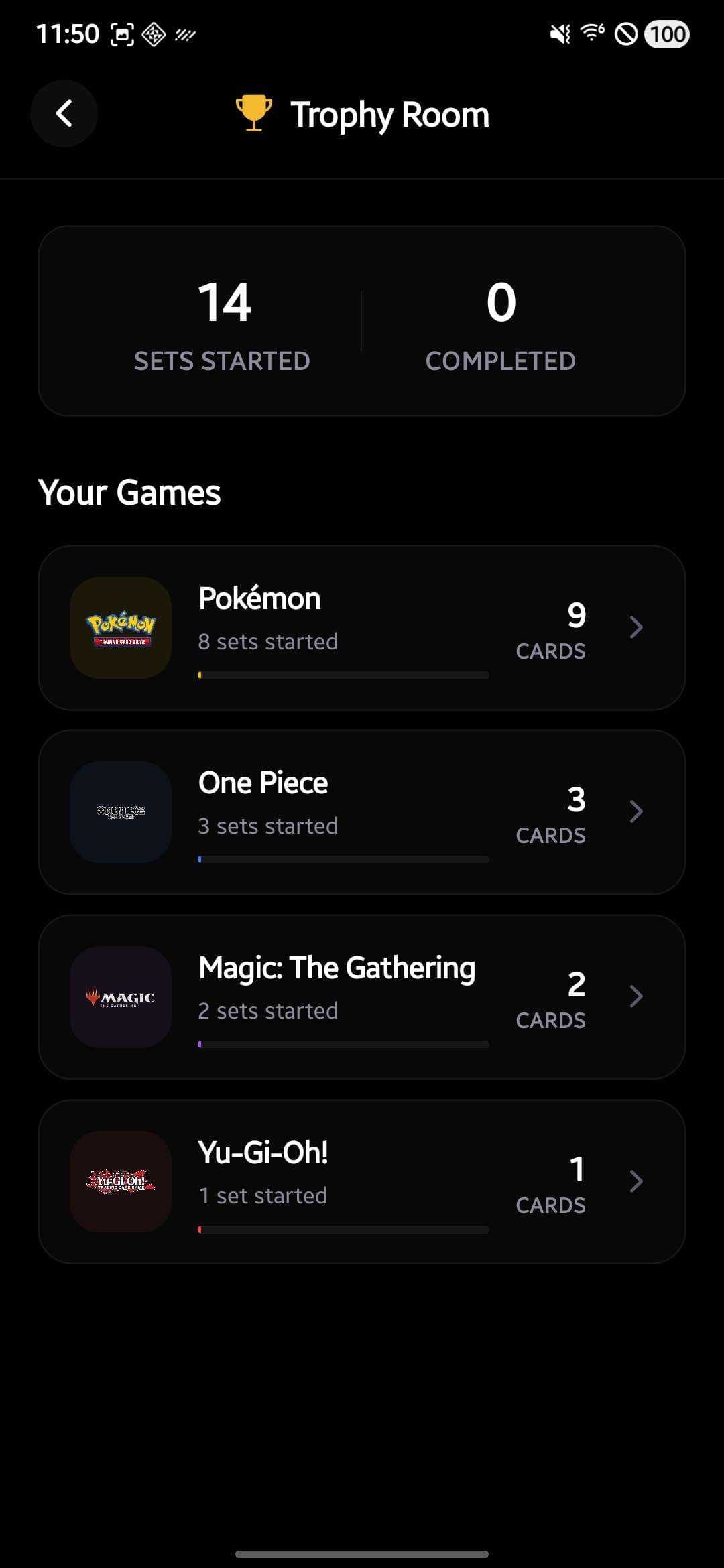Click the Pokémon collection progress bar
This screenshot has height=1568, width=724.
click(x=343, y=674)
